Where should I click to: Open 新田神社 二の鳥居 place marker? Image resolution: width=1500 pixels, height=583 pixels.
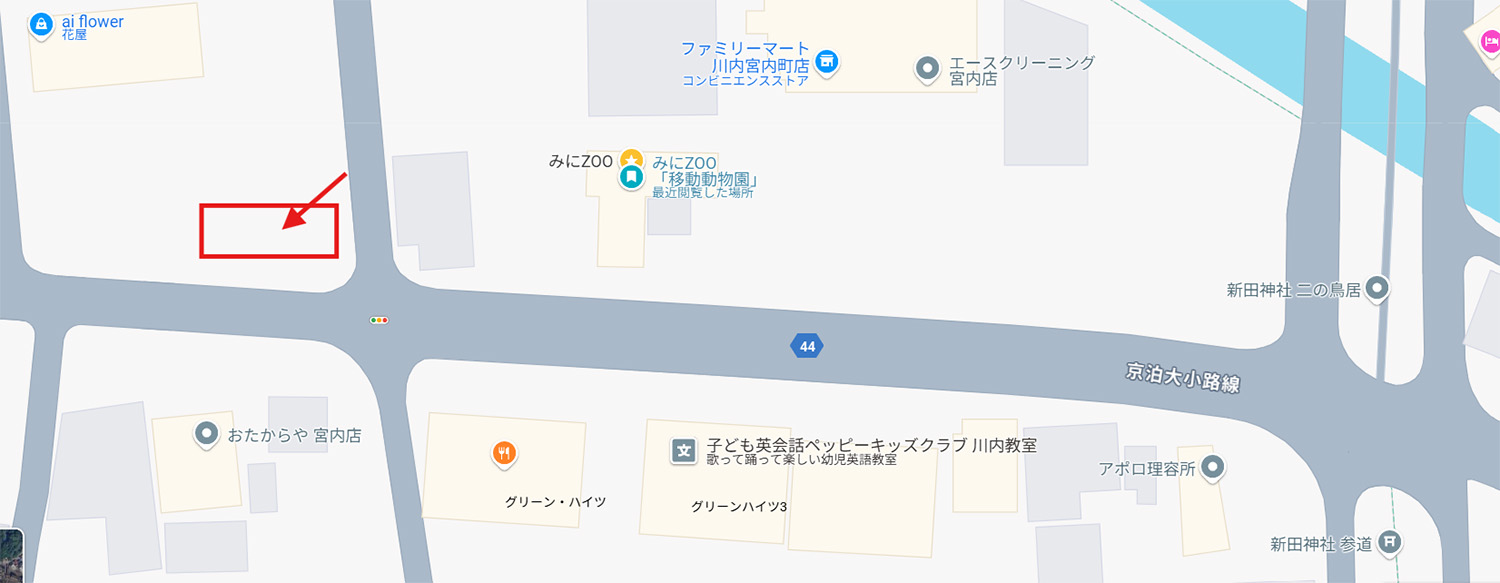tap(1378, 289)
